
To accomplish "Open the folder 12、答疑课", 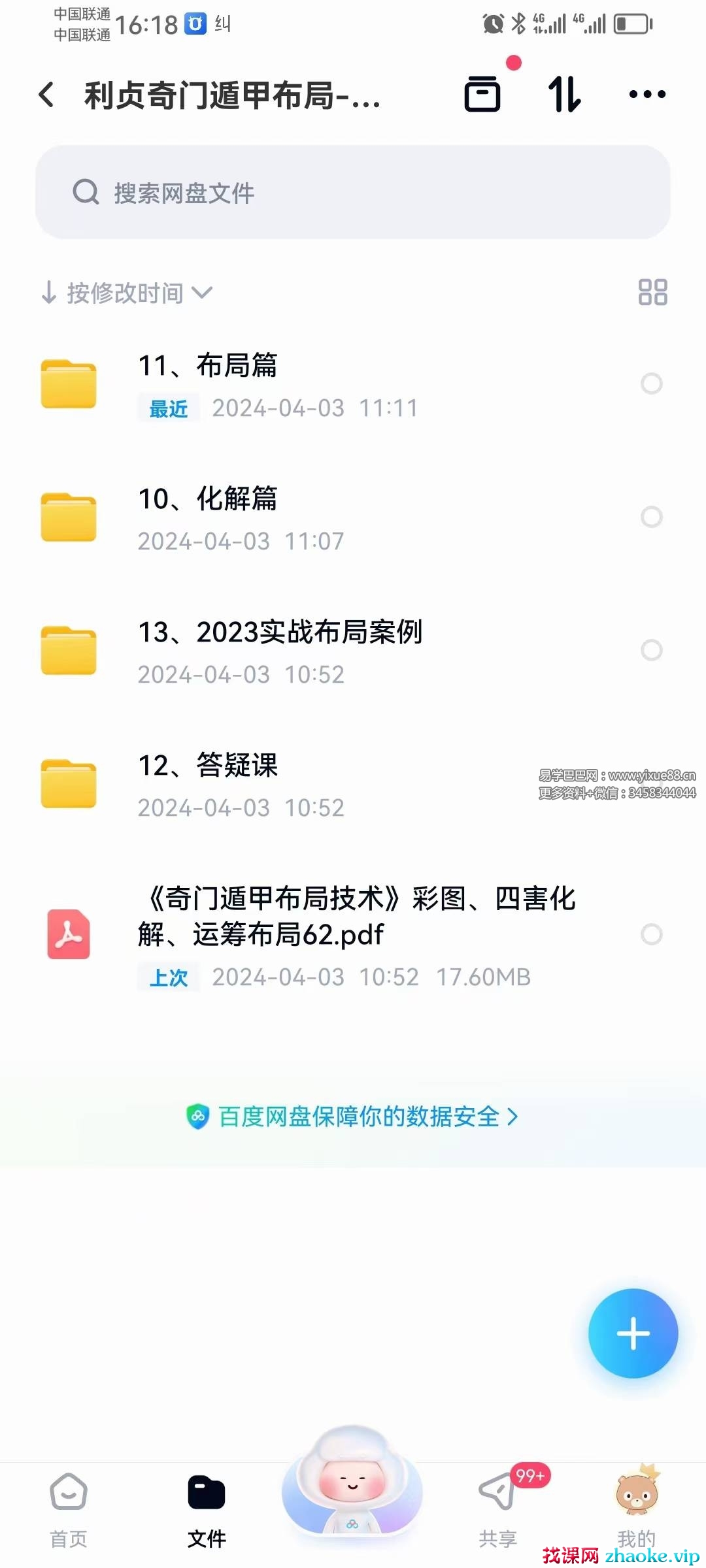I will tap(208, 766).
